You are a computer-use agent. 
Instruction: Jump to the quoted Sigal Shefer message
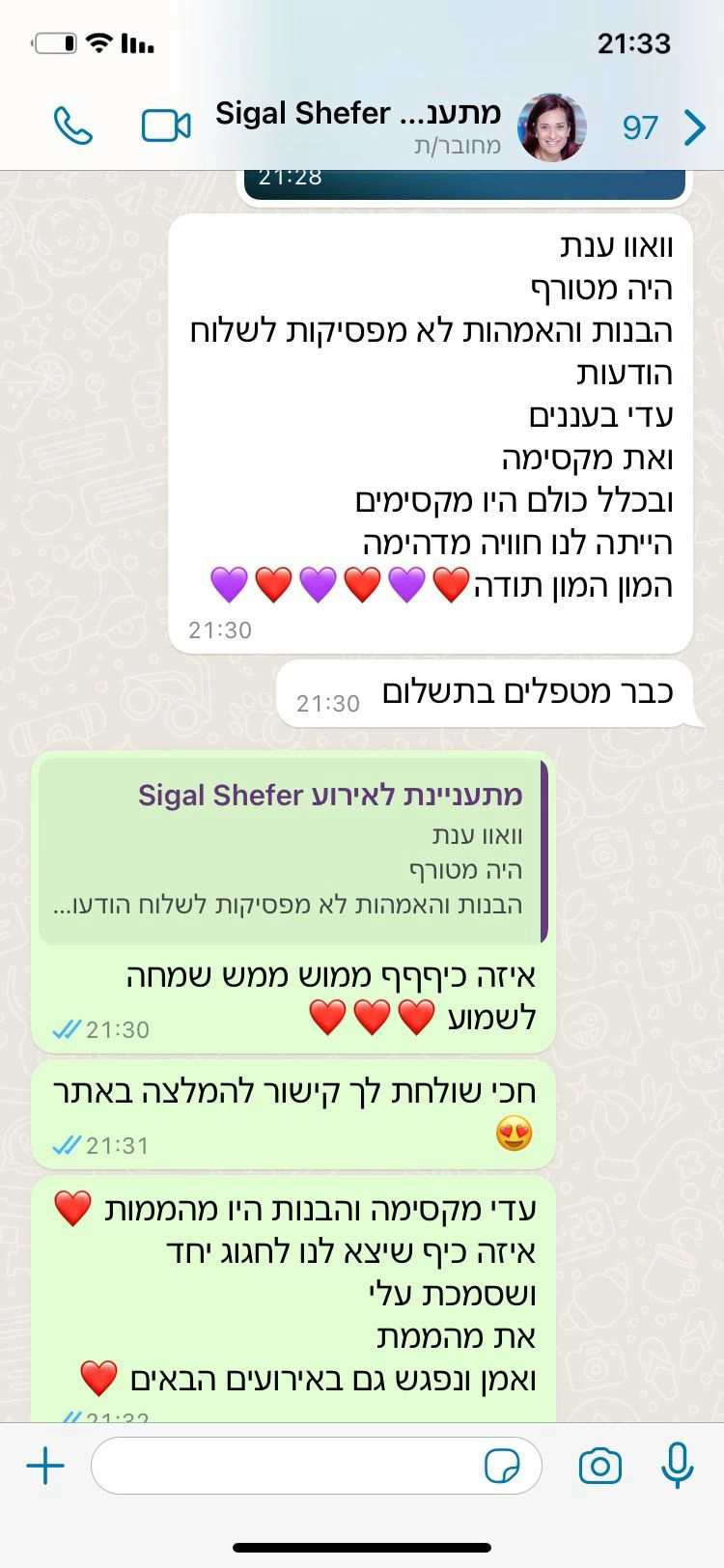coord(292,851)
